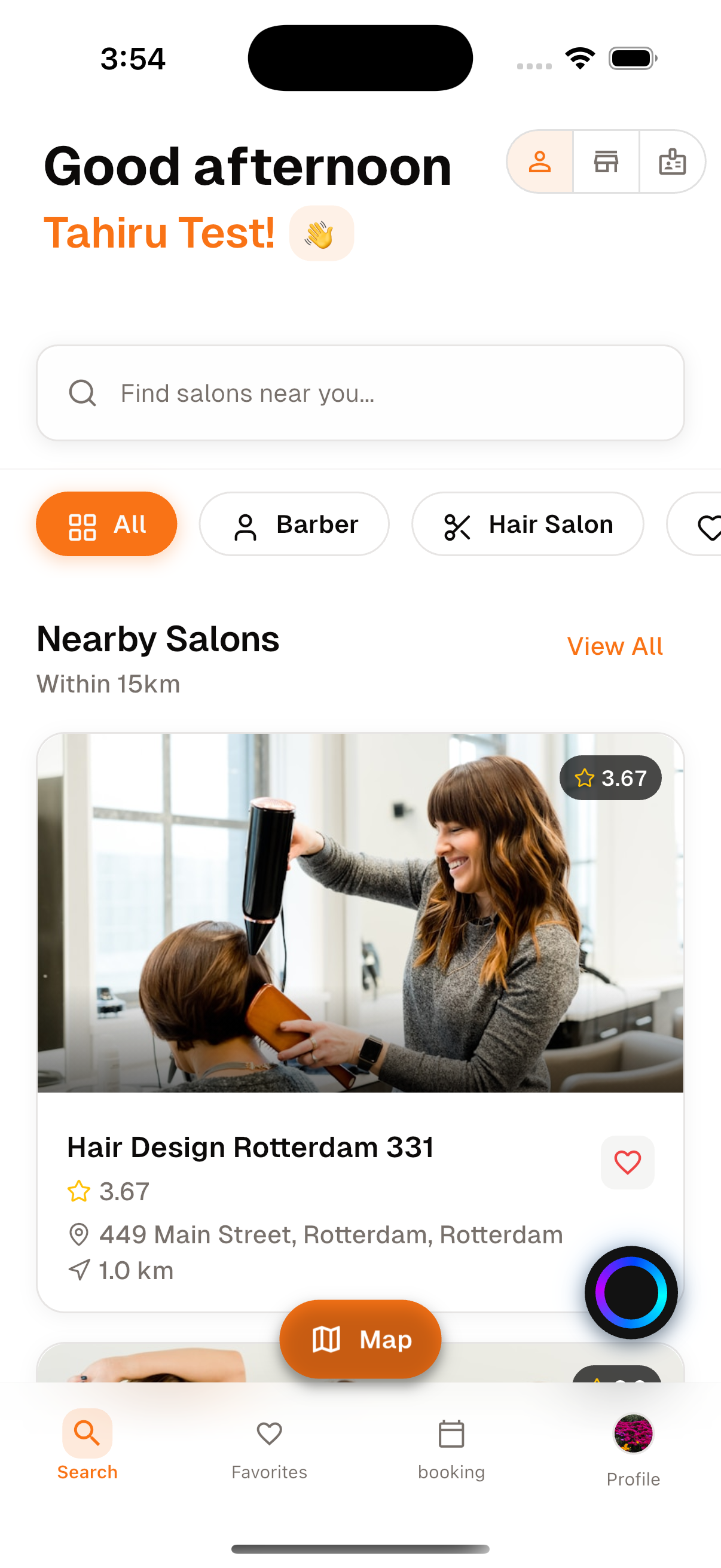
Task: Enable the Barber category filter
Action: pos(294,524)
